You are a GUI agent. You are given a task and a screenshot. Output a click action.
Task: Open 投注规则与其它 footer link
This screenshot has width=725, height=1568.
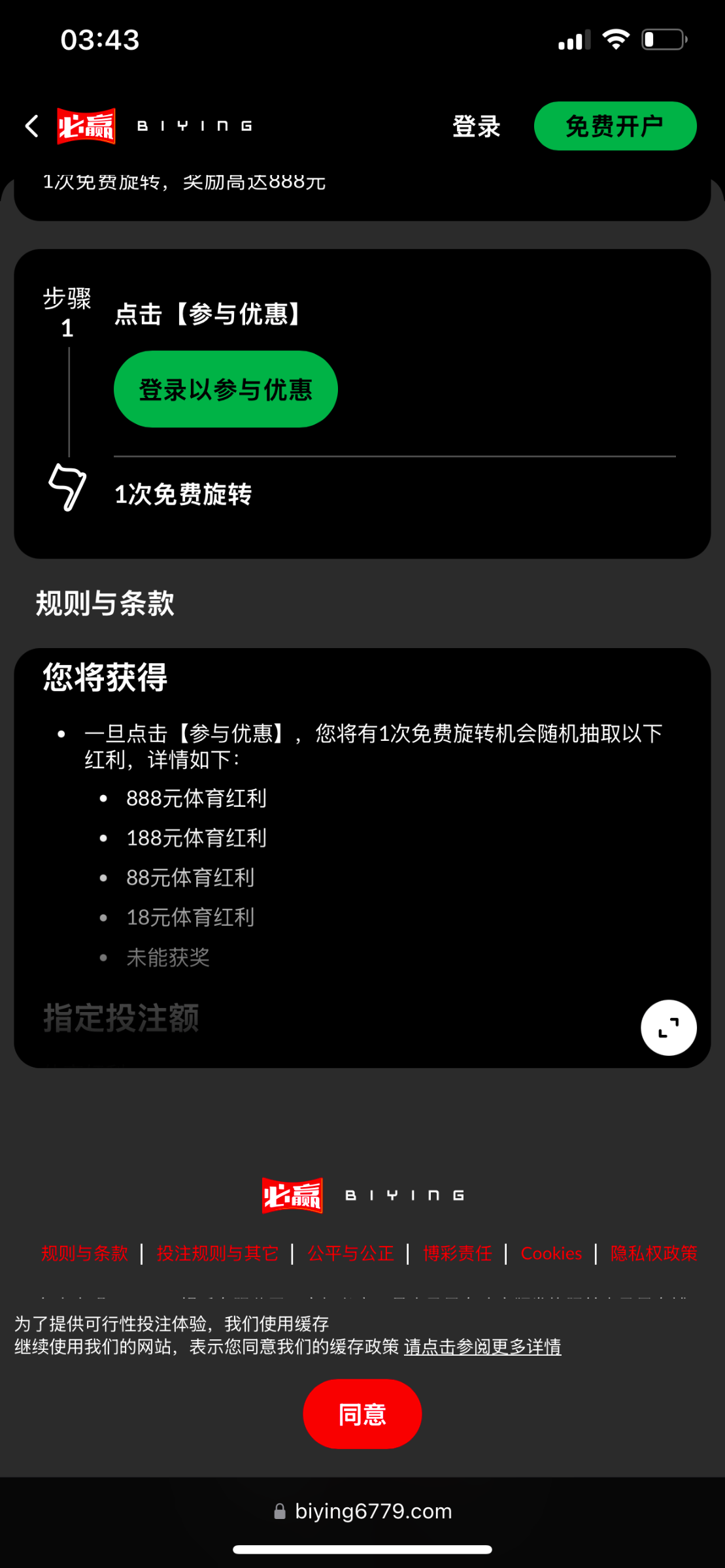(x=217, y=1253)
